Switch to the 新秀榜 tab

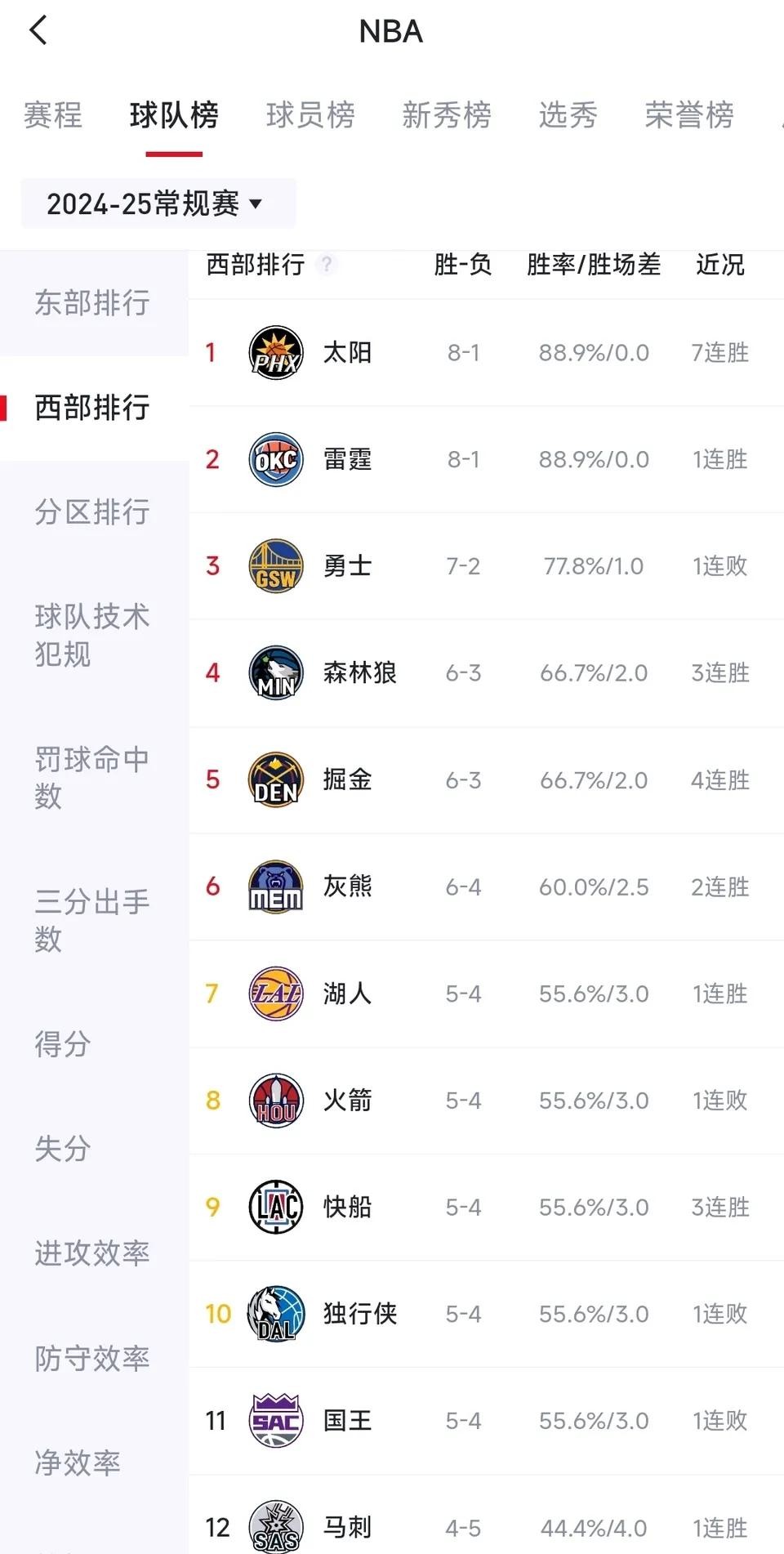tap(447, 115)
